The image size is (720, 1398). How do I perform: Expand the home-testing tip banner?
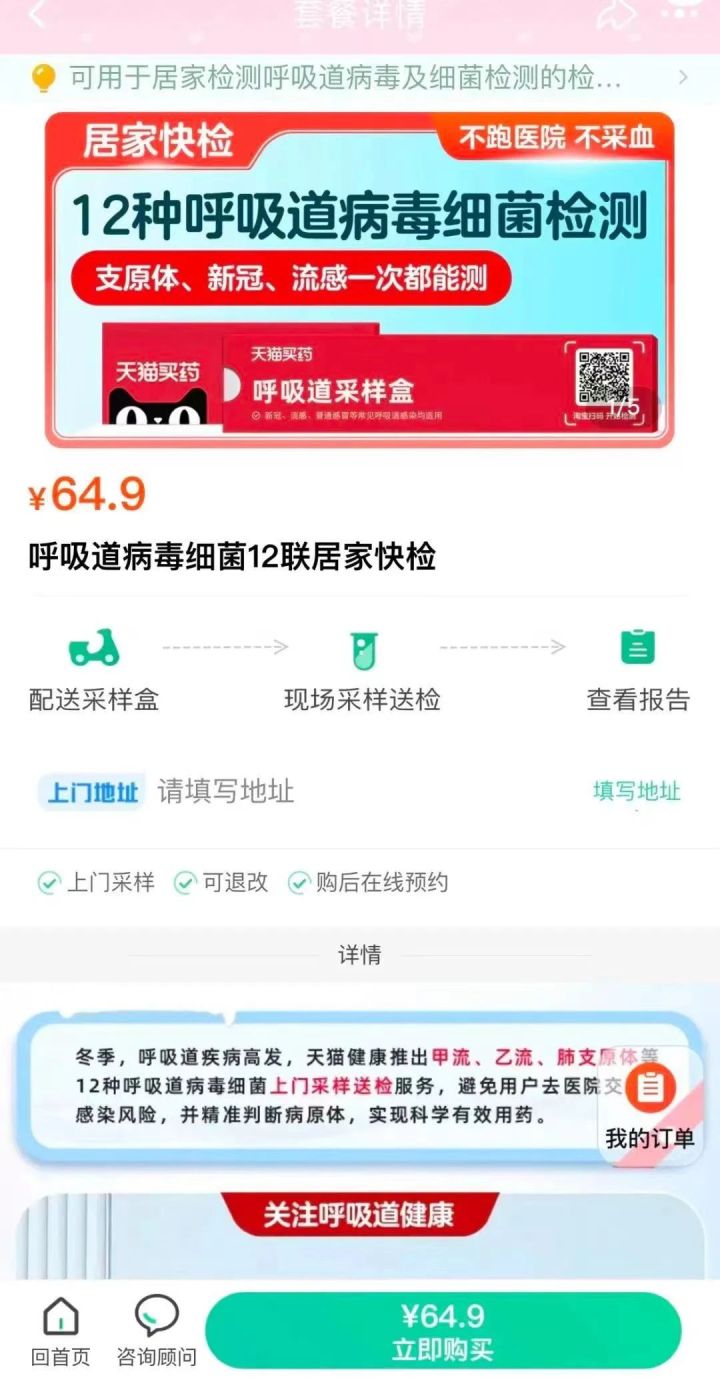[x=360, y=78]
